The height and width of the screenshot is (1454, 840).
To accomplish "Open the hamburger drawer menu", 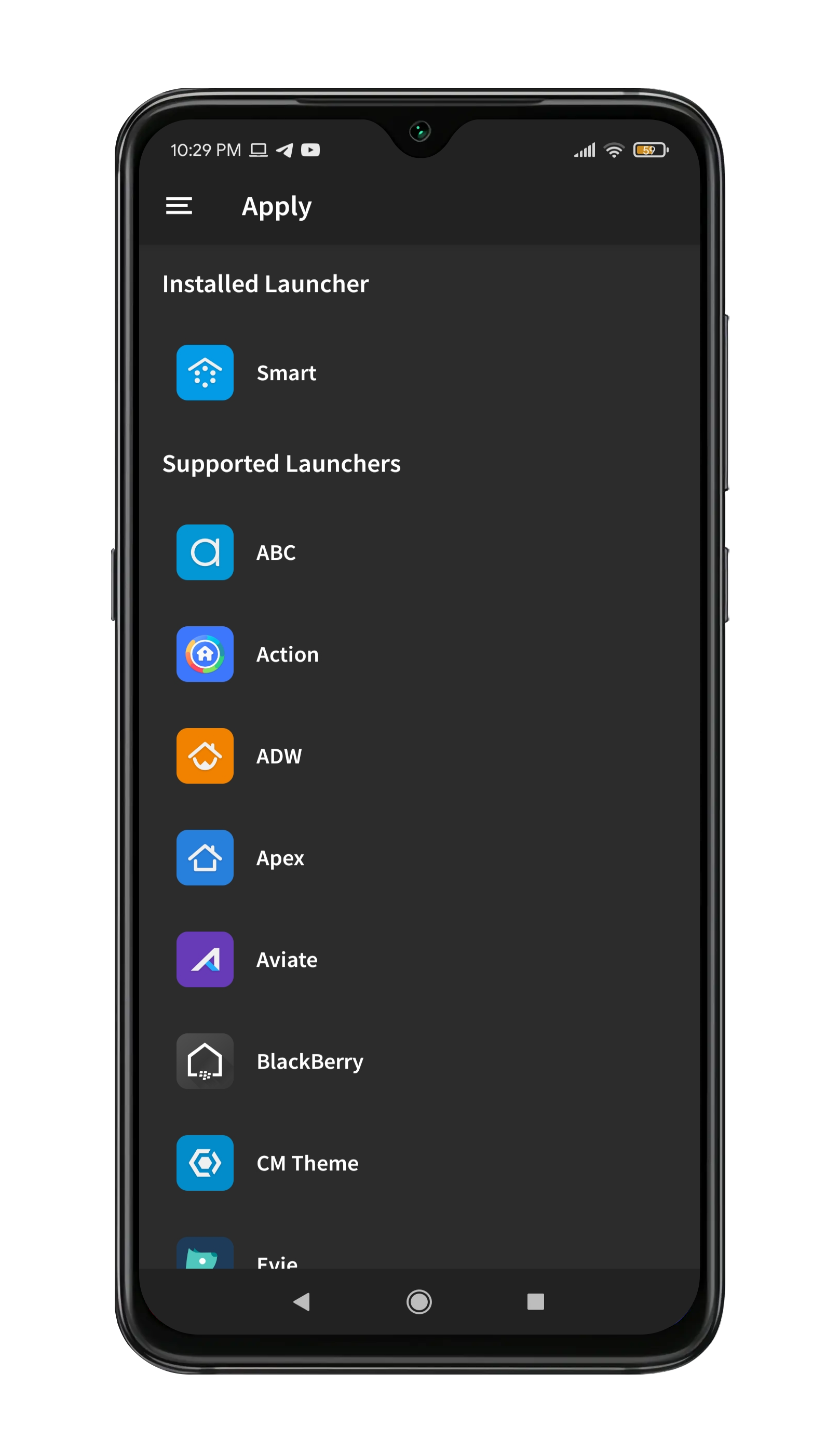I will [179, 206].
